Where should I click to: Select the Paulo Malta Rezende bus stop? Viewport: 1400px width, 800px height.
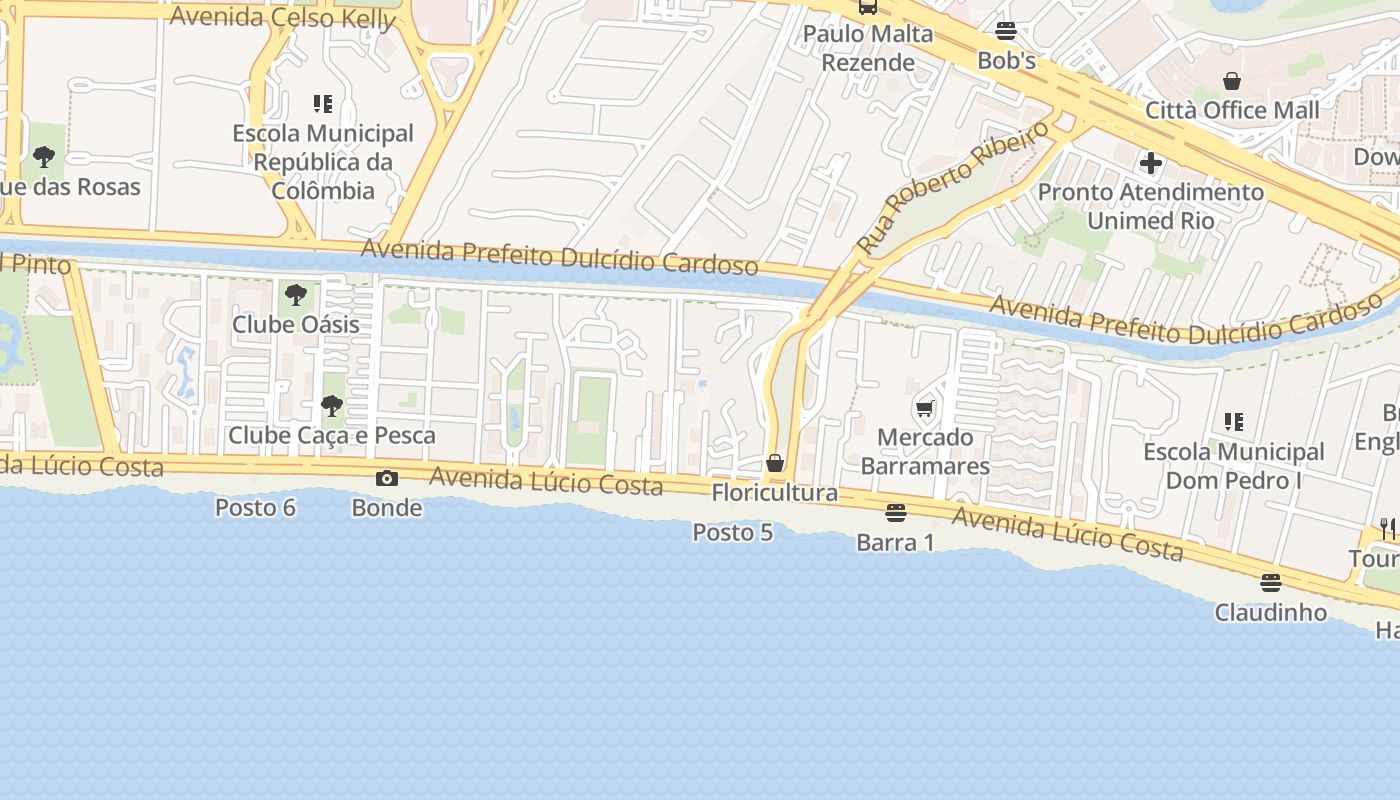tap(867, 7)
